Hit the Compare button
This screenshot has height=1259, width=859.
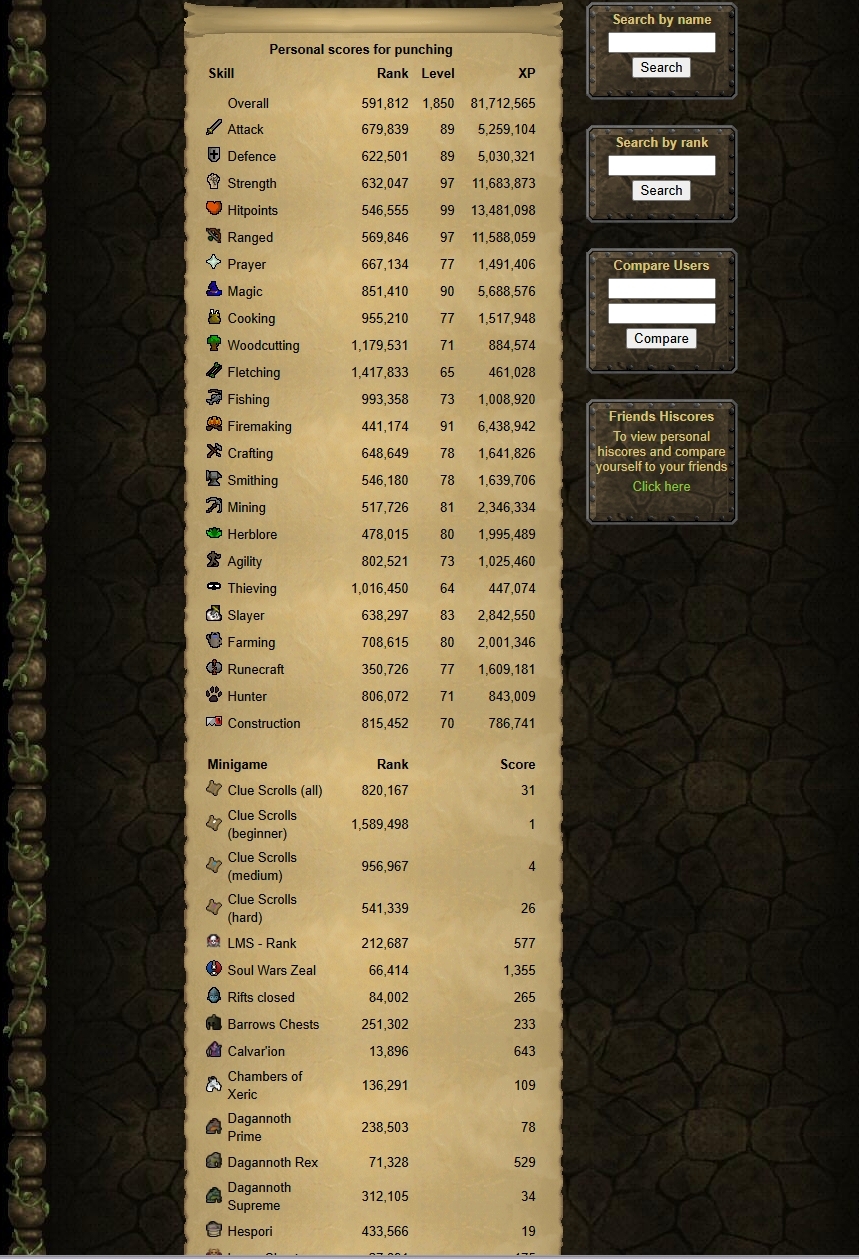(x=661, y=338)
